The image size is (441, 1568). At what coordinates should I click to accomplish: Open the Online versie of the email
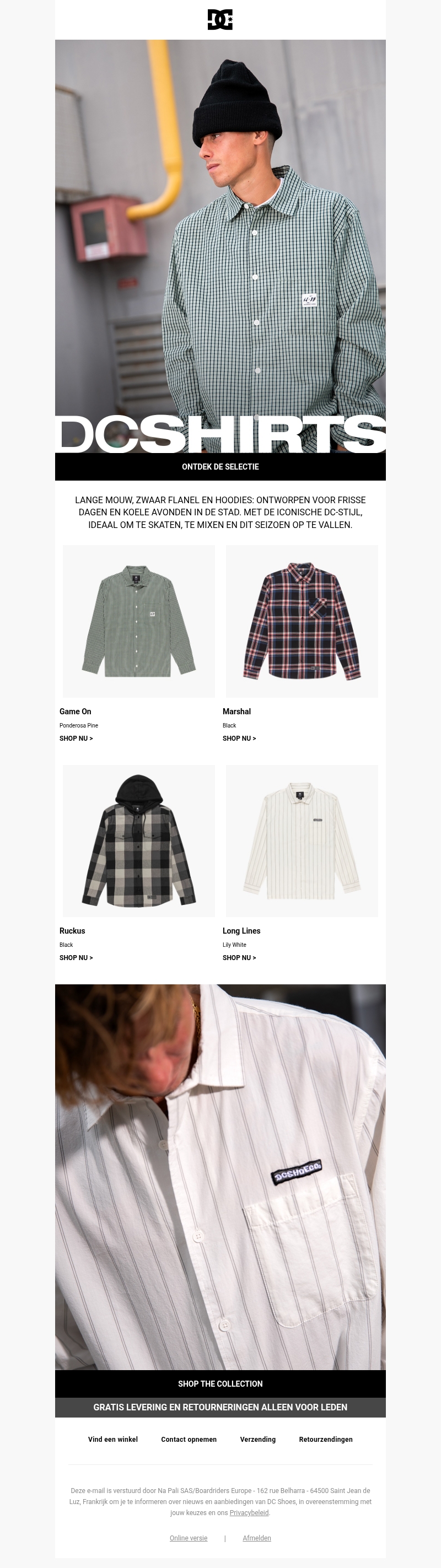pos(188,1538)
